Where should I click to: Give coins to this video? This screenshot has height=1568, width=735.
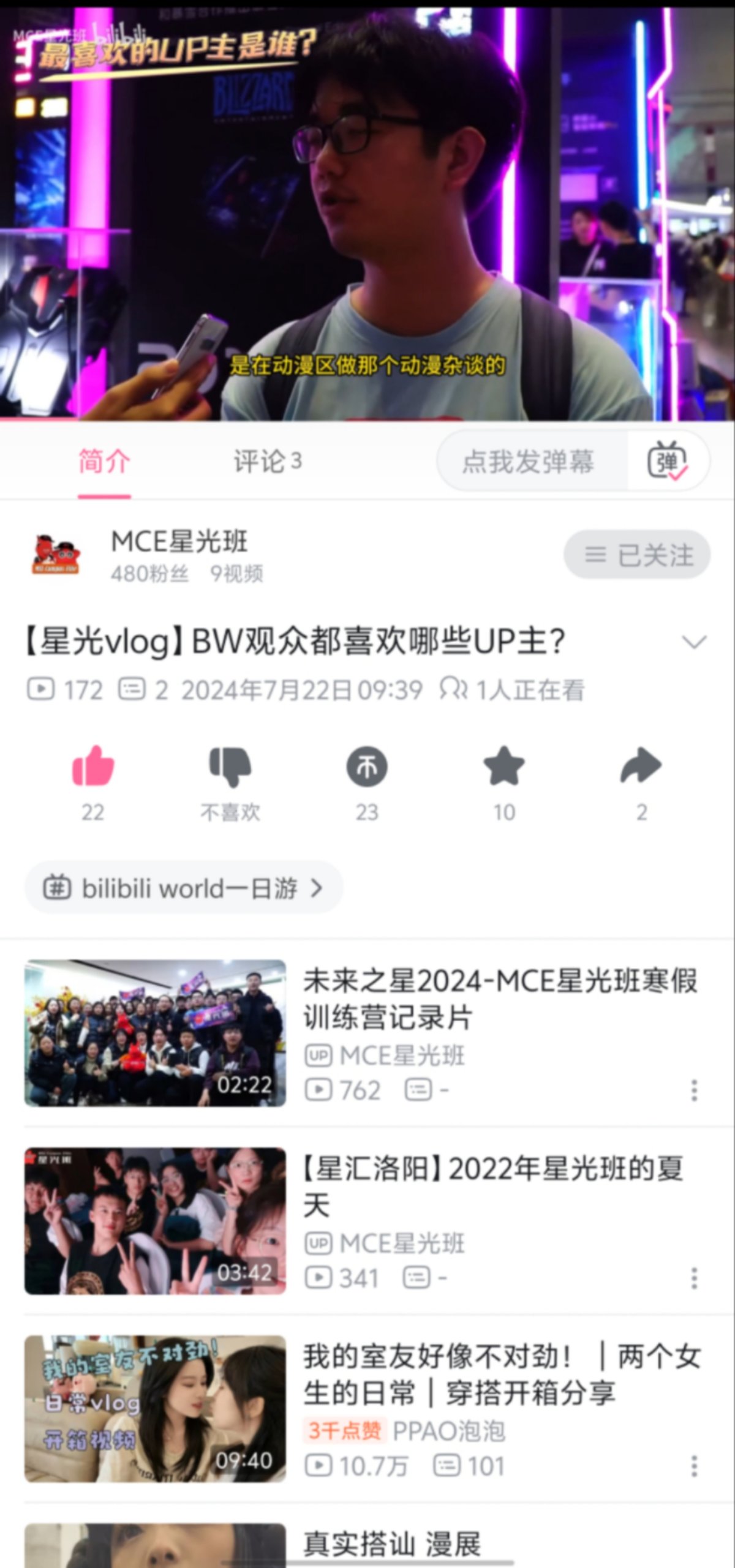[x=367, y=767]
